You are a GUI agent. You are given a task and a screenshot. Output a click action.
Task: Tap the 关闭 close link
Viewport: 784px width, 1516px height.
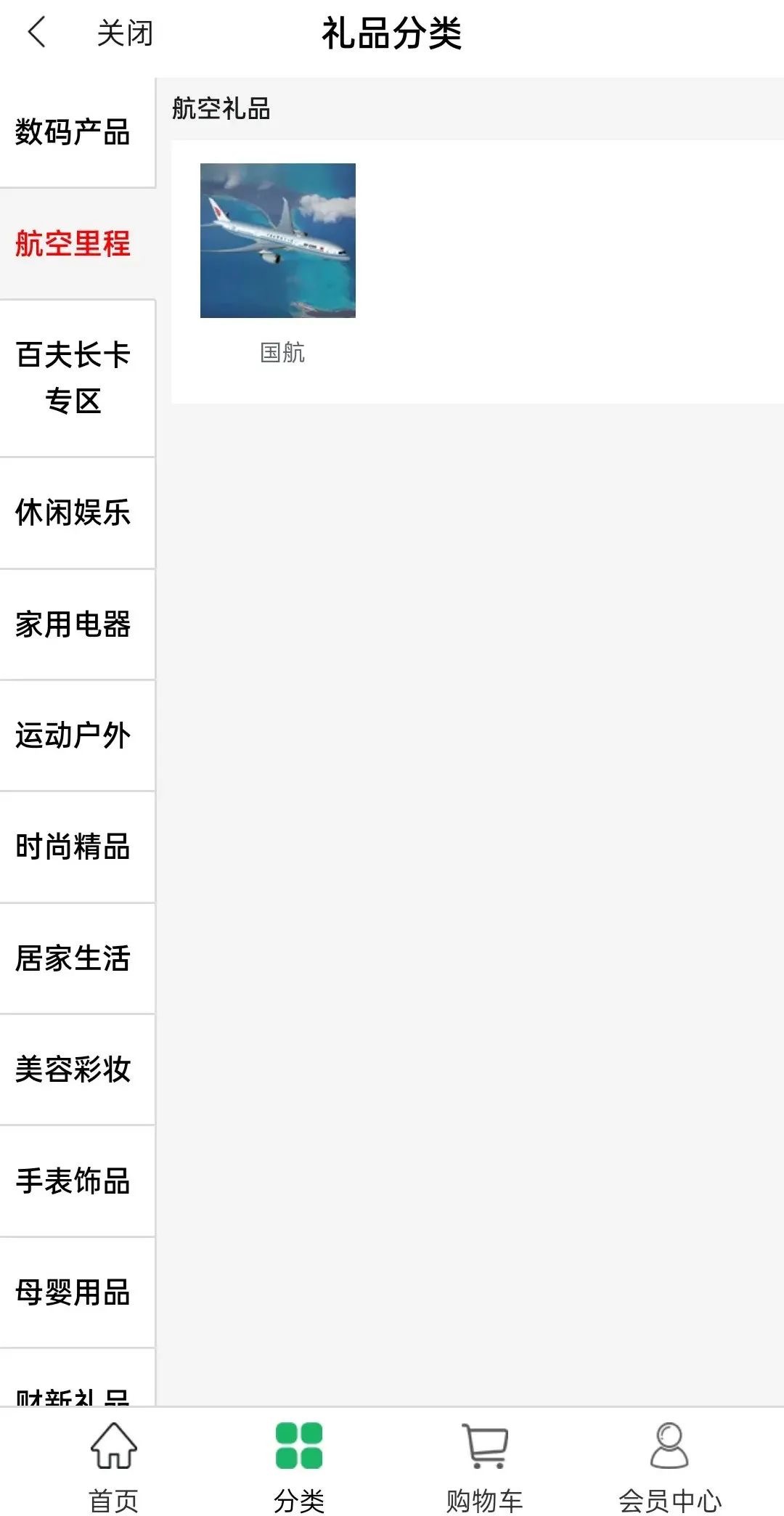[123, 33]
